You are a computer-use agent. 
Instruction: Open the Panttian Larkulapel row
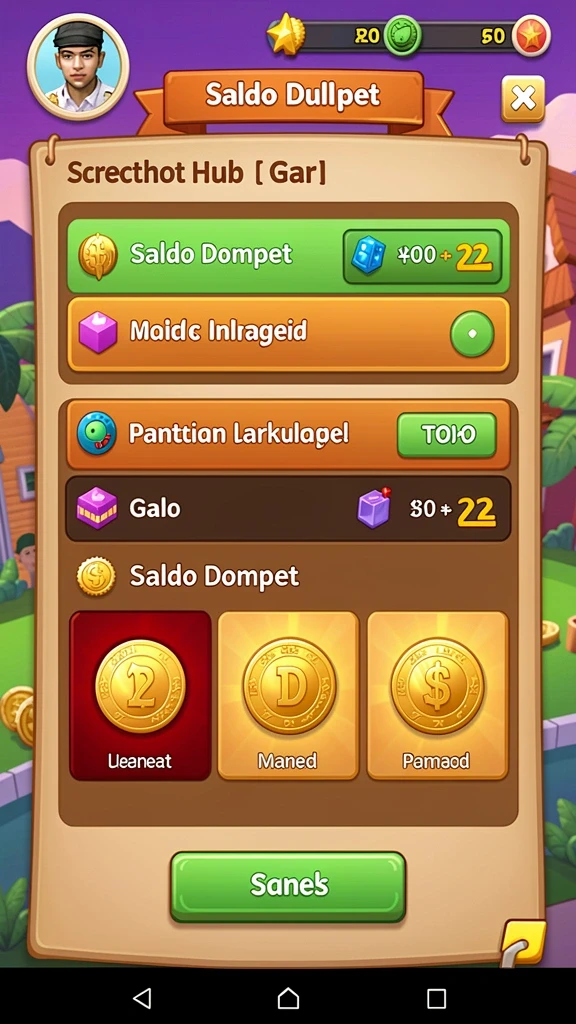point(288,434)
